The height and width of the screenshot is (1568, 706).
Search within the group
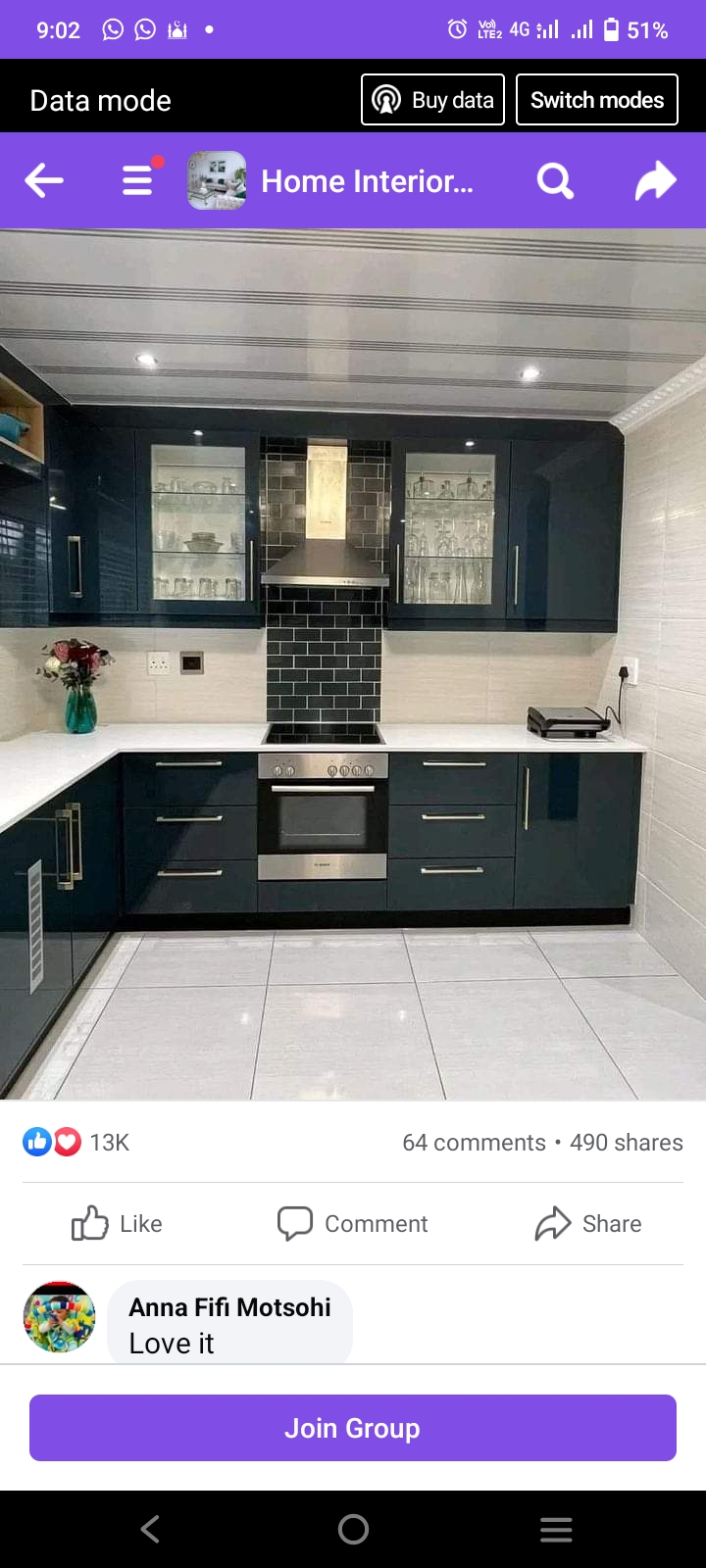tap(554, 181)
